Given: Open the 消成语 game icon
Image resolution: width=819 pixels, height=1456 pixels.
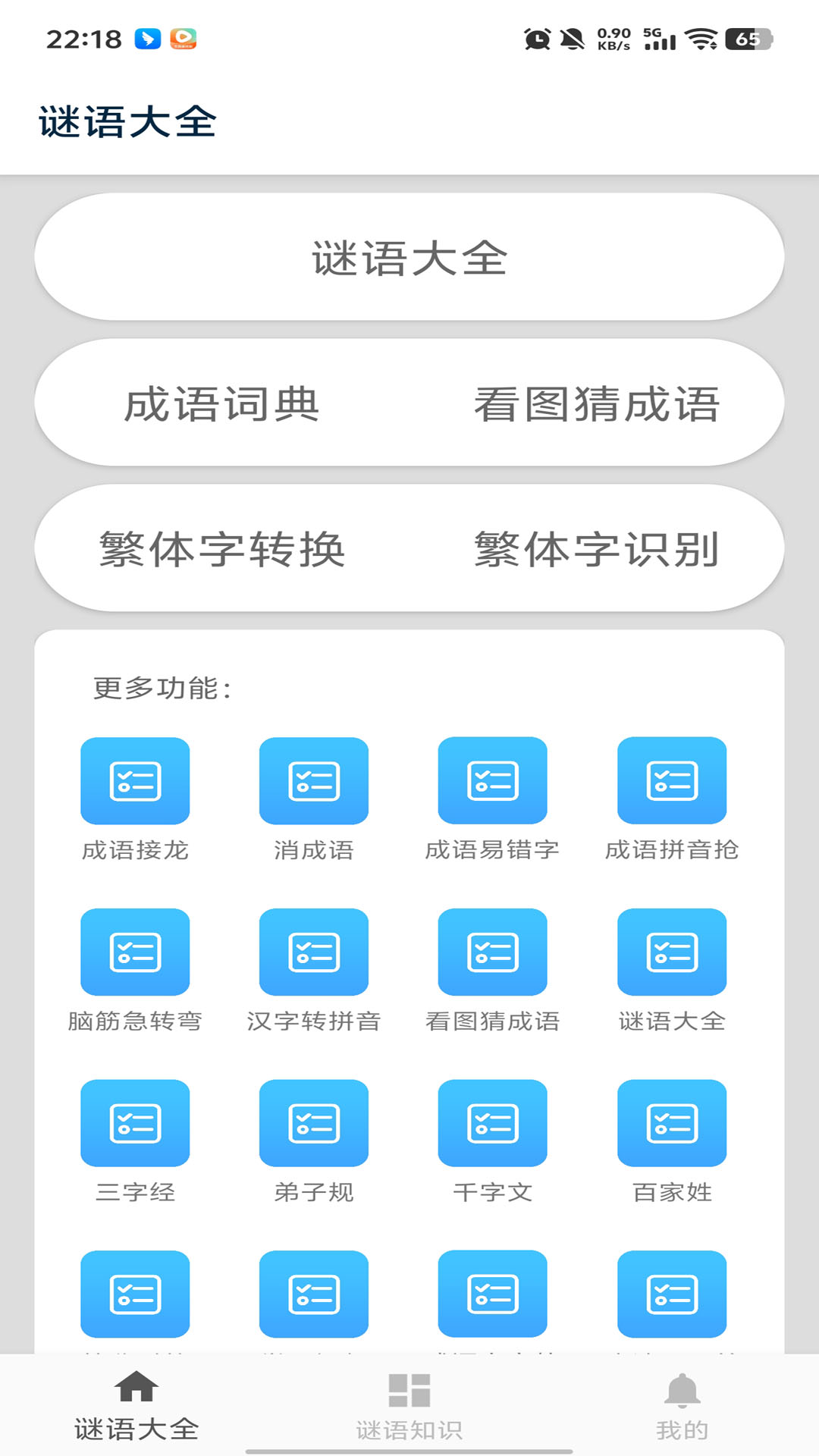Looking at the screenshot, I should pos(313,780).
